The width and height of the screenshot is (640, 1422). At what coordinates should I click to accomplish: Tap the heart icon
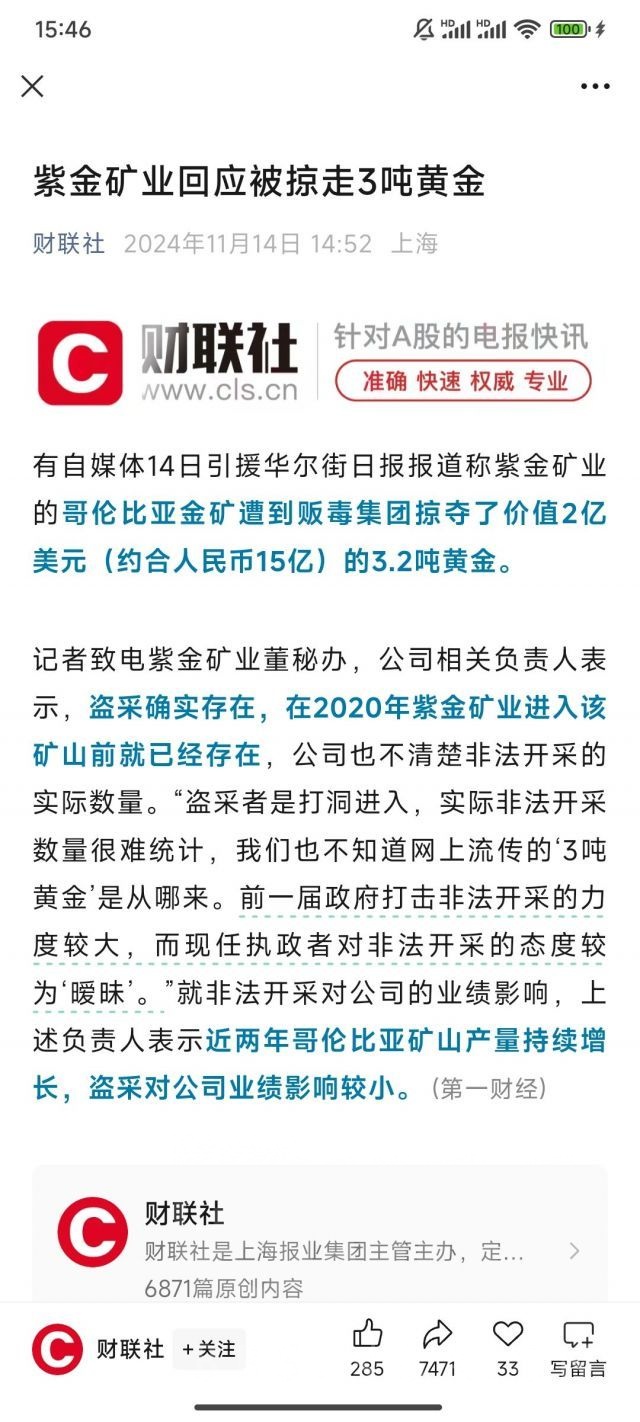[x=508, y=1335]
